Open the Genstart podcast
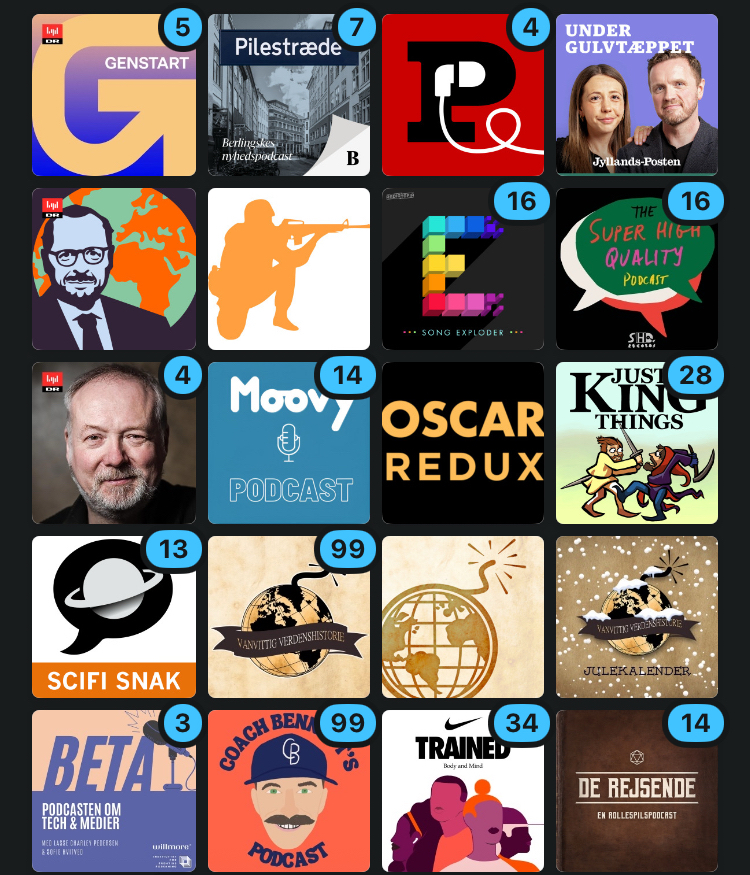750x875 pixels. tap(113, 95)
